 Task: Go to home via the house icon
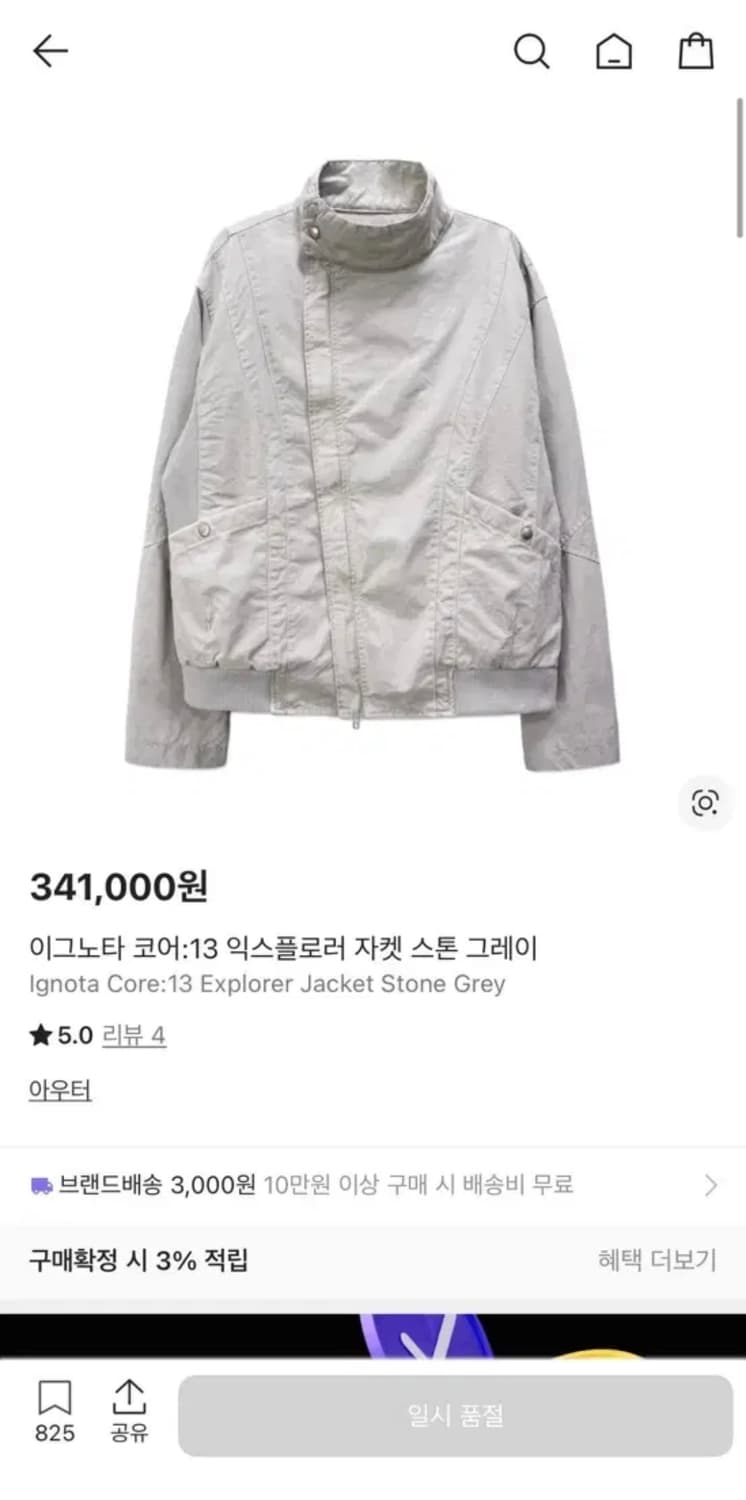pos(614,53)
